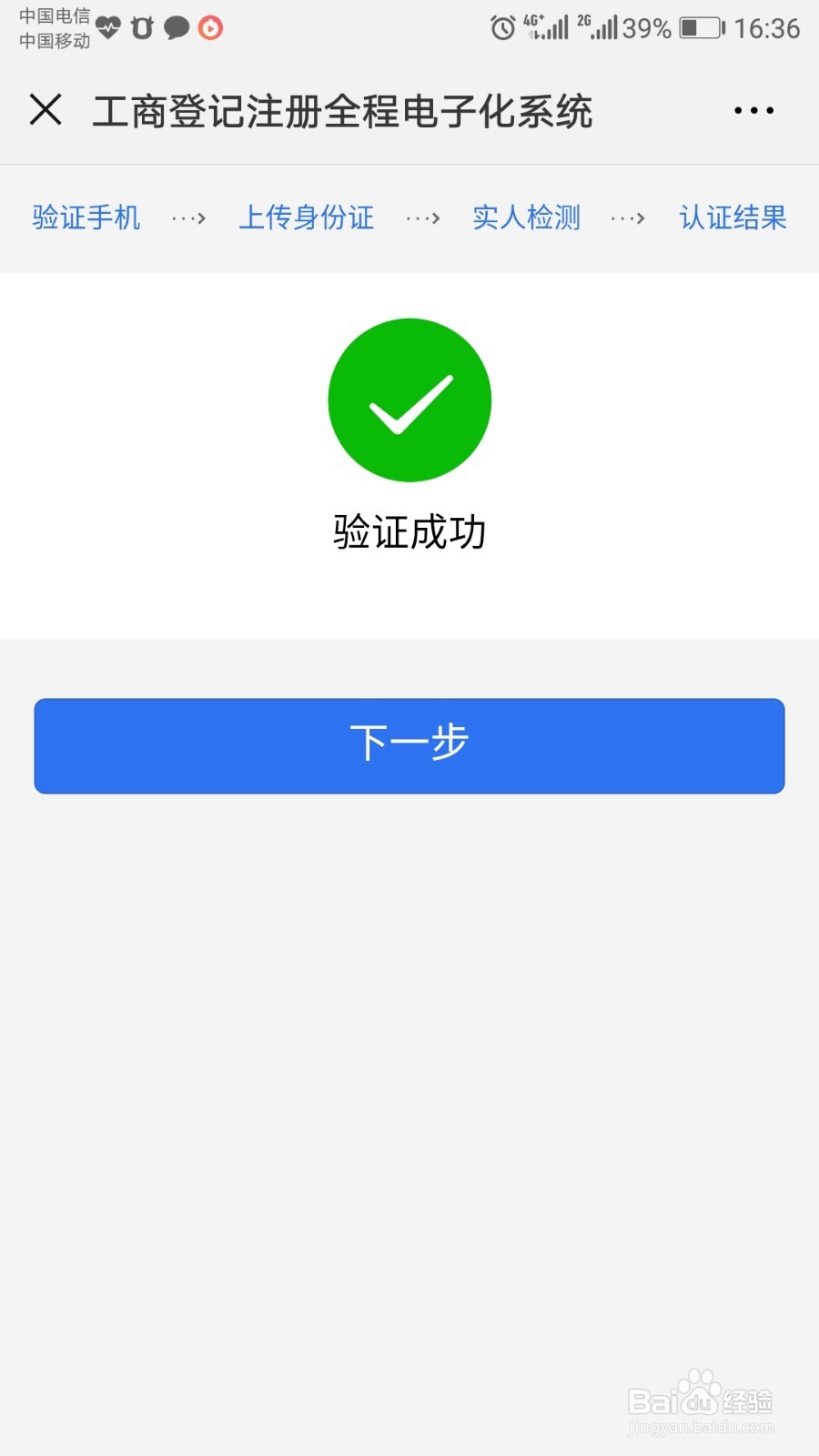Select the 验证手机 step tab

click(85, 217)
